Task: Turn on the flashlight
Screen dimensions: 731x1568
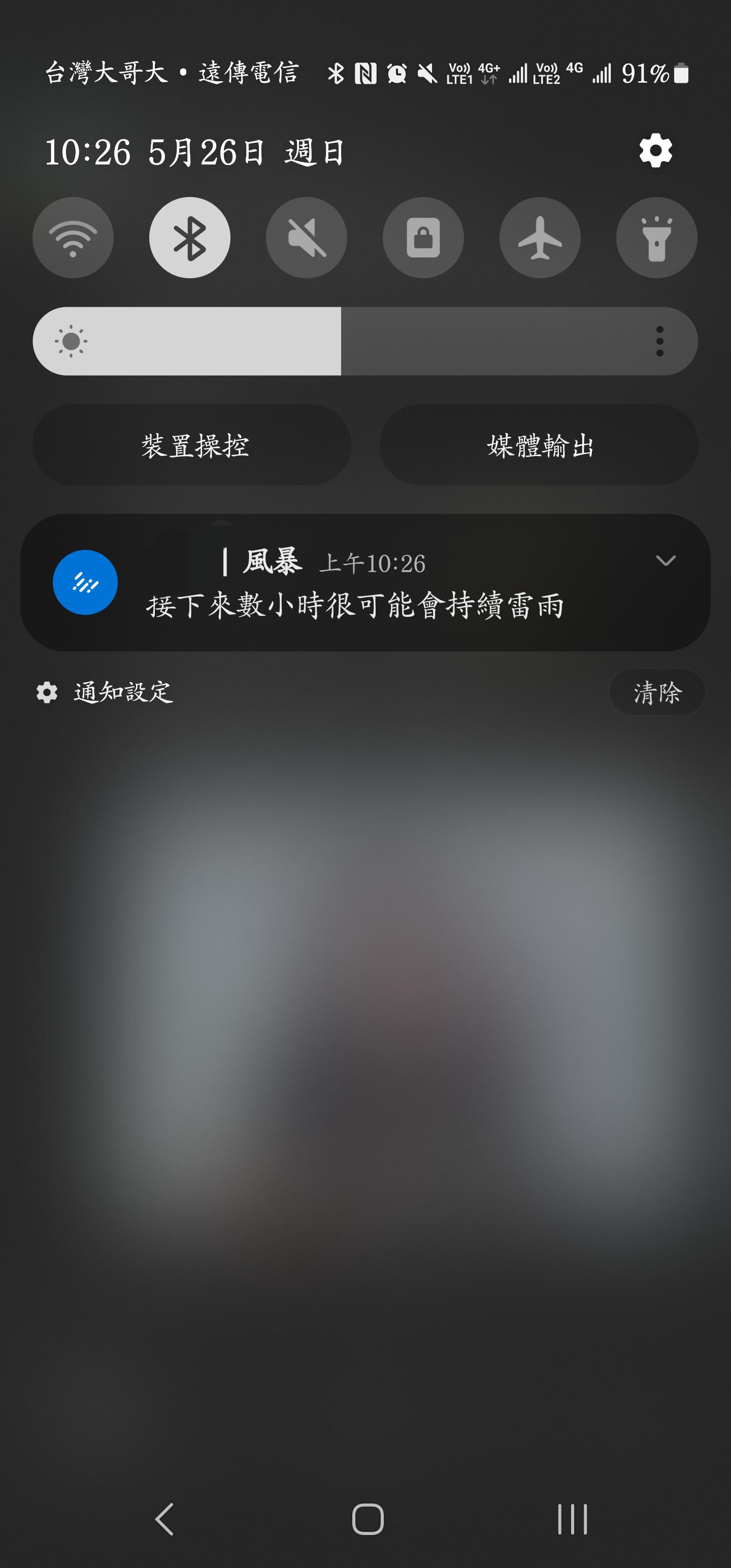Action: point(656,238)
